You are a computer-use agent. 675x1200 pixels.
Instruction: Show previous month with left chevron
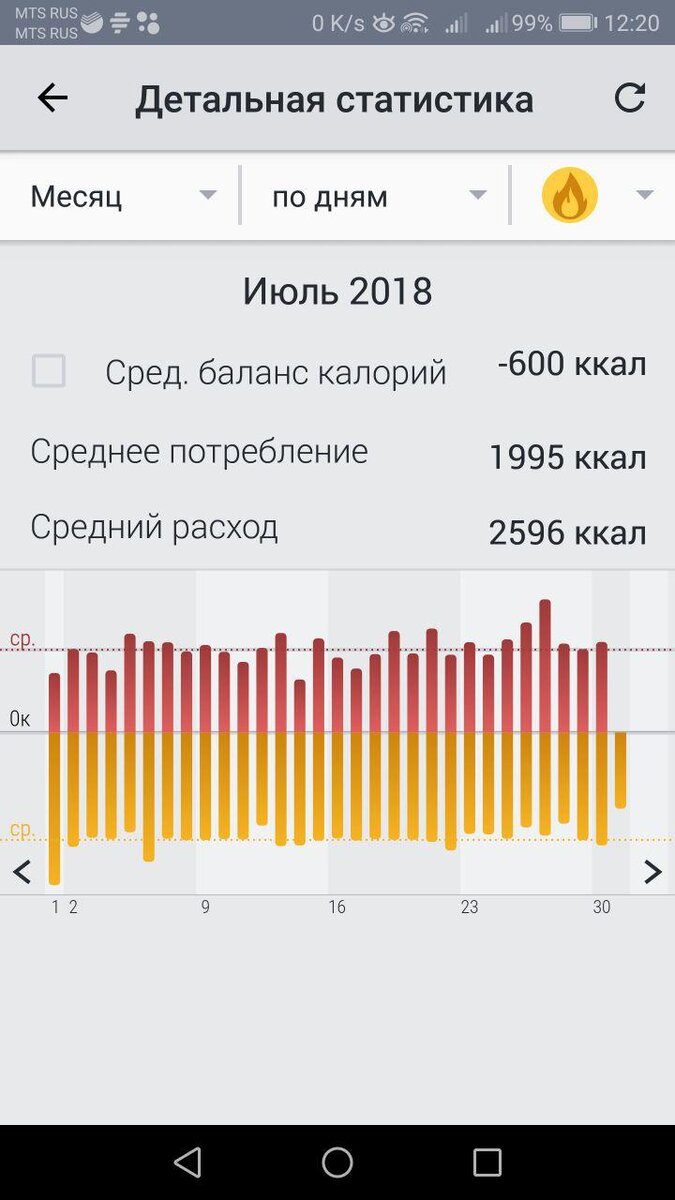pos(22,872)
